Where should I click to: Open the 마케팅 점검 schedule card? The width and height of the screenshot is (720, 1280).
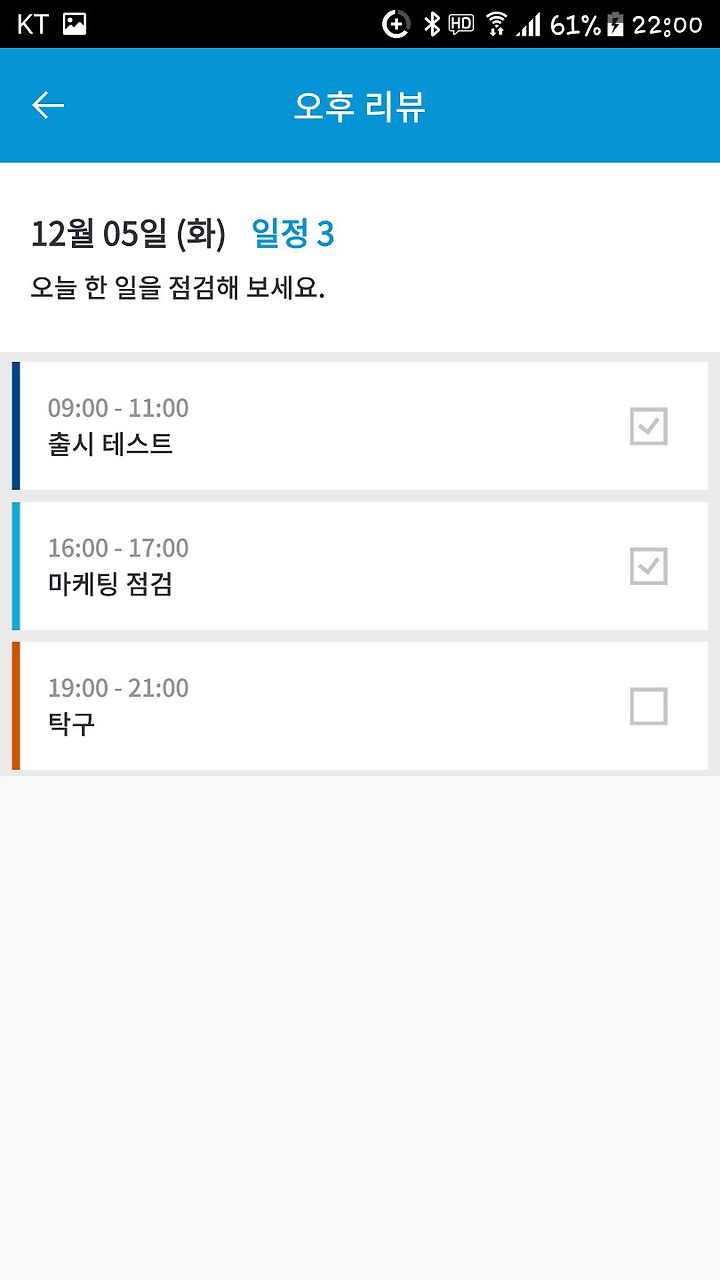360,566
